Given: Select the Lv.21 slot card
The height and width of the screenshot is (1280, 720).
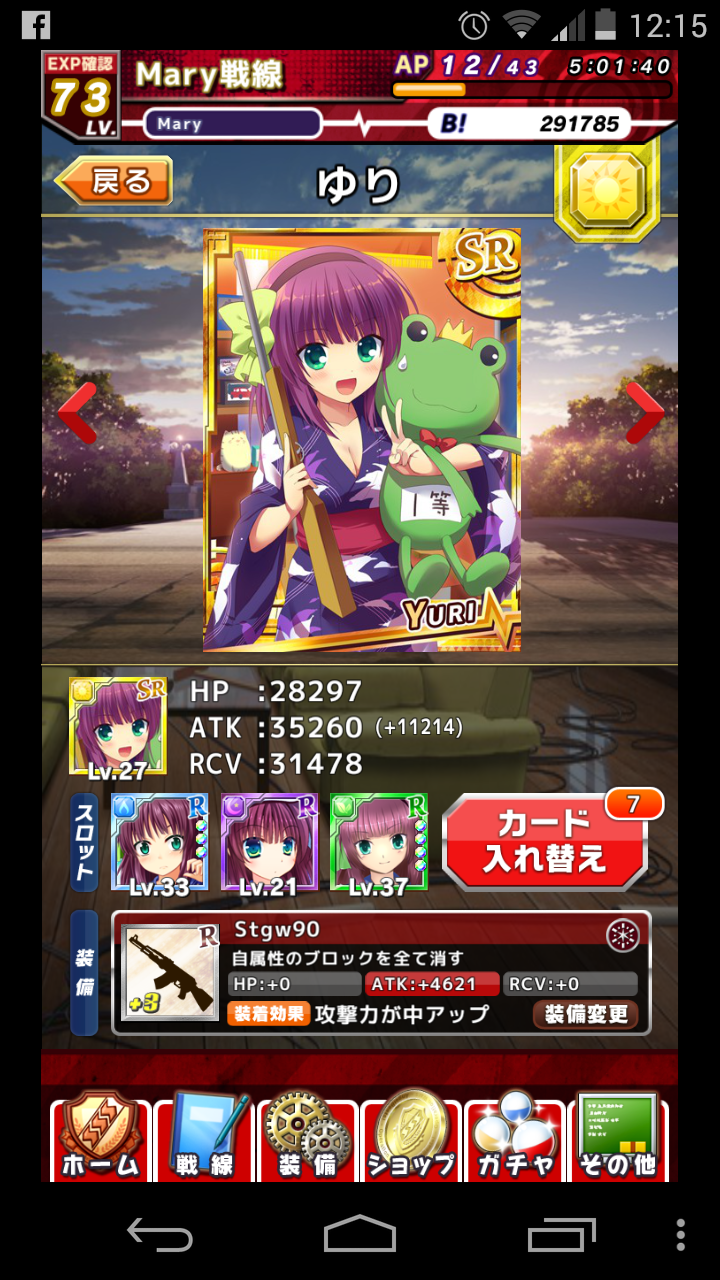Looking at the screenshot, I should click(x=269, y=843).
